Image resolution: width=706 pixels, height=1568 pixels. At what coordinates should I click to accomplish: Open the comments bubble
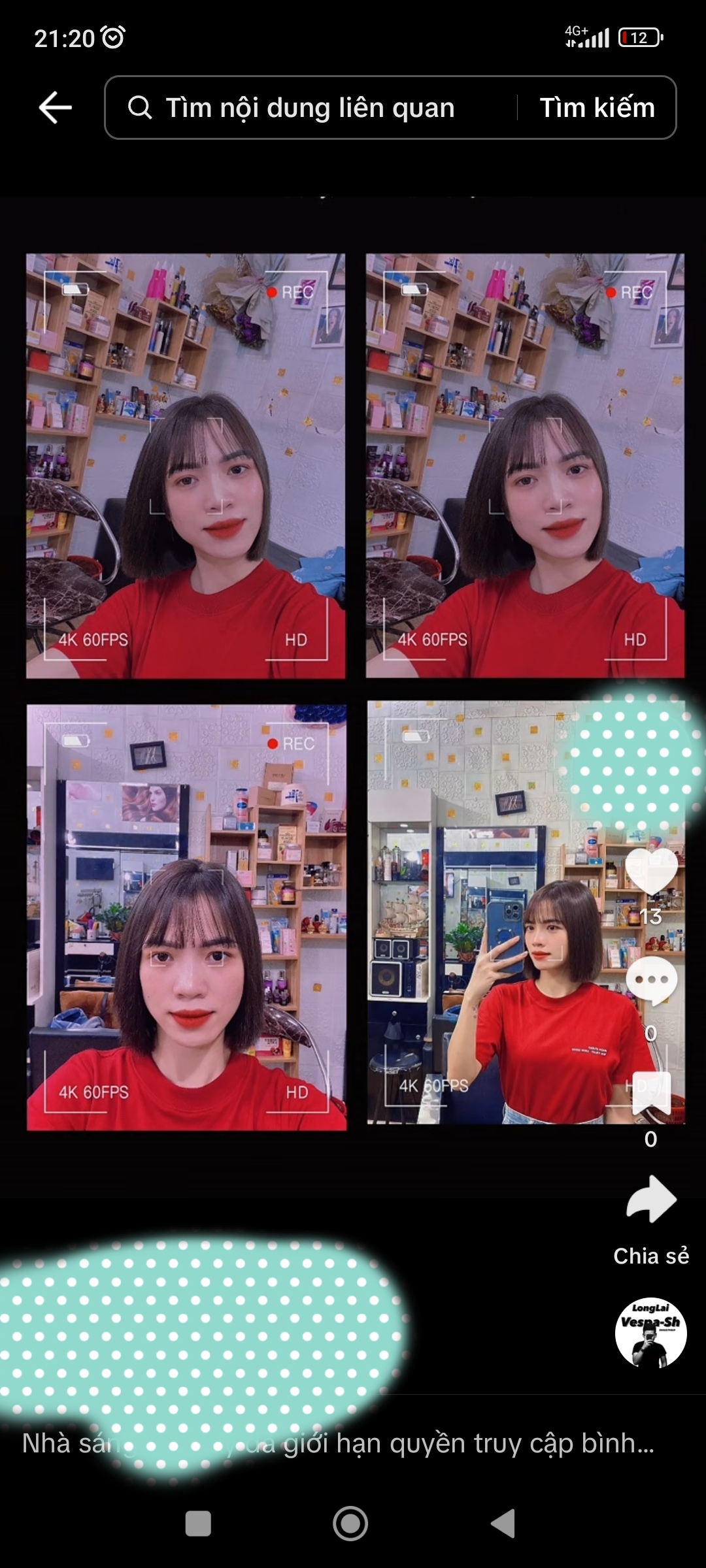click(651, 980)
